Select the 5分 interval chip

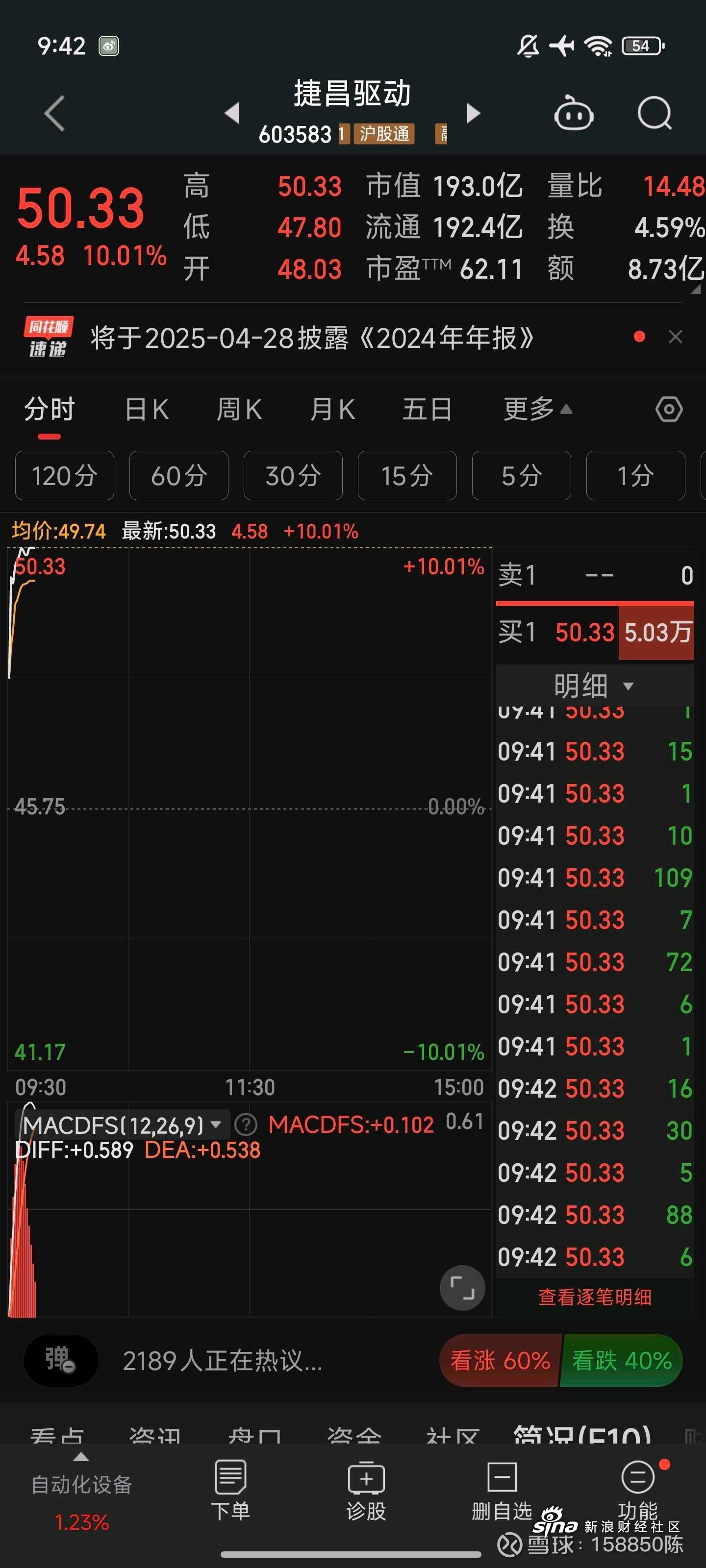(x=522, y=475)
